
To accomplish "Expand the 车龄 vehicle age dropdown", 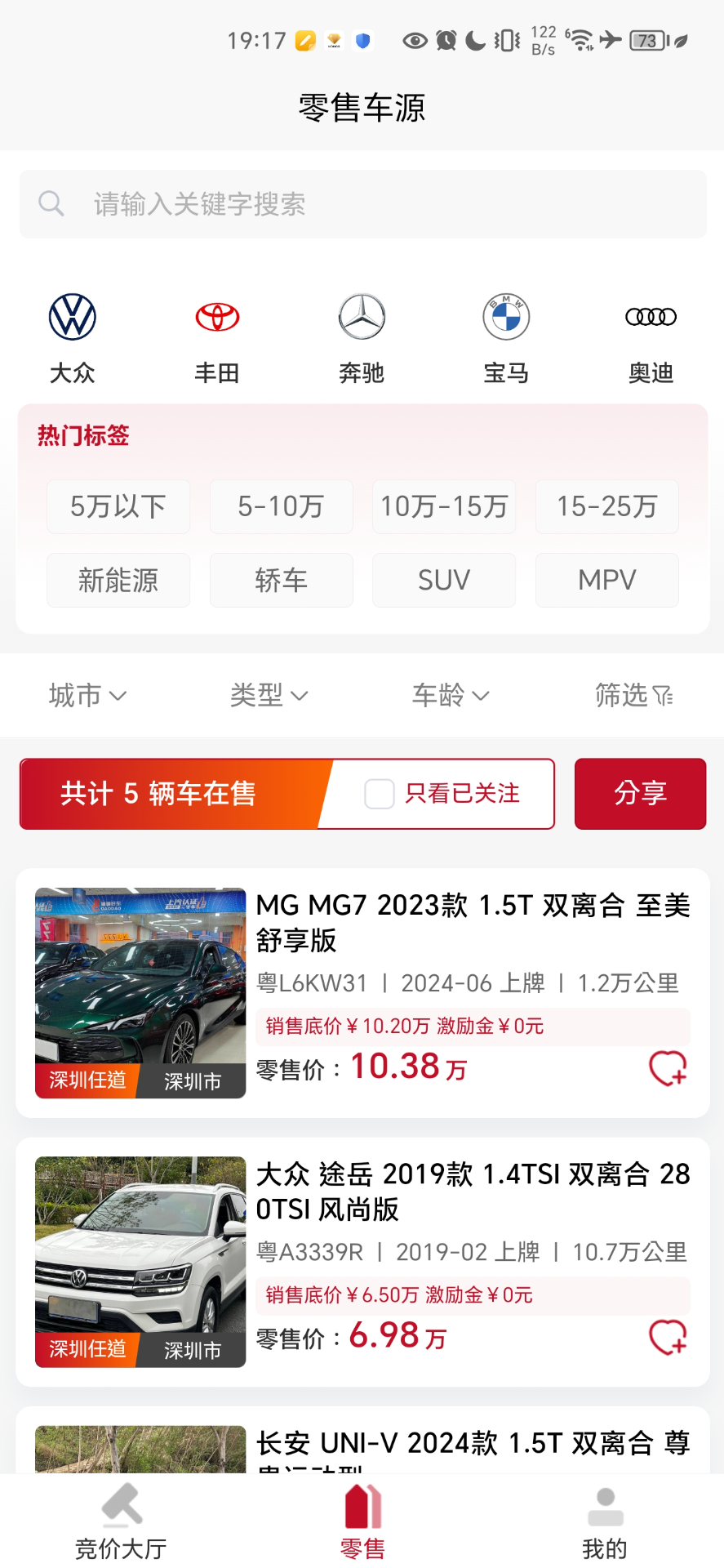I will coord(451,696).
